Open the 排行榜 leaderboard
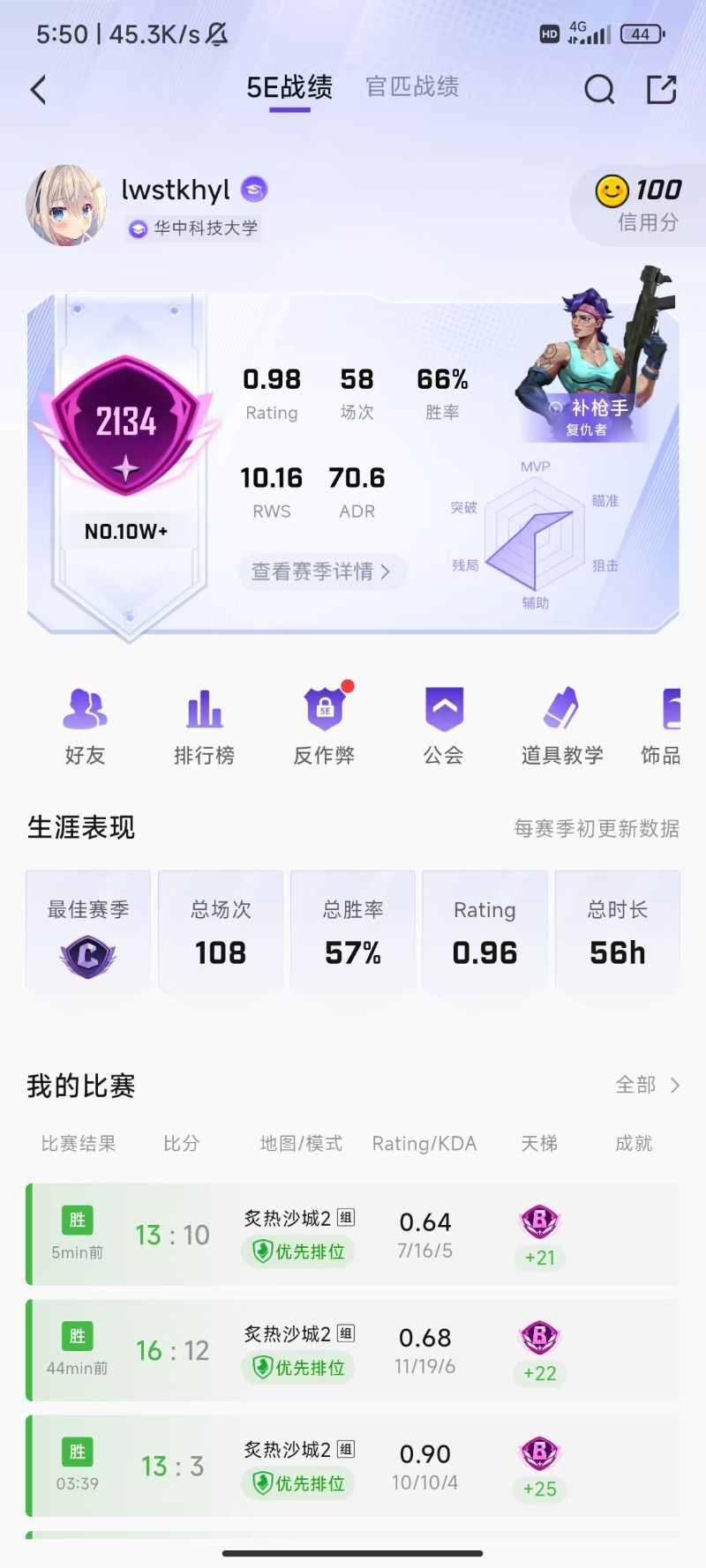The image size is (706, 1568). (x=204, y=726)
